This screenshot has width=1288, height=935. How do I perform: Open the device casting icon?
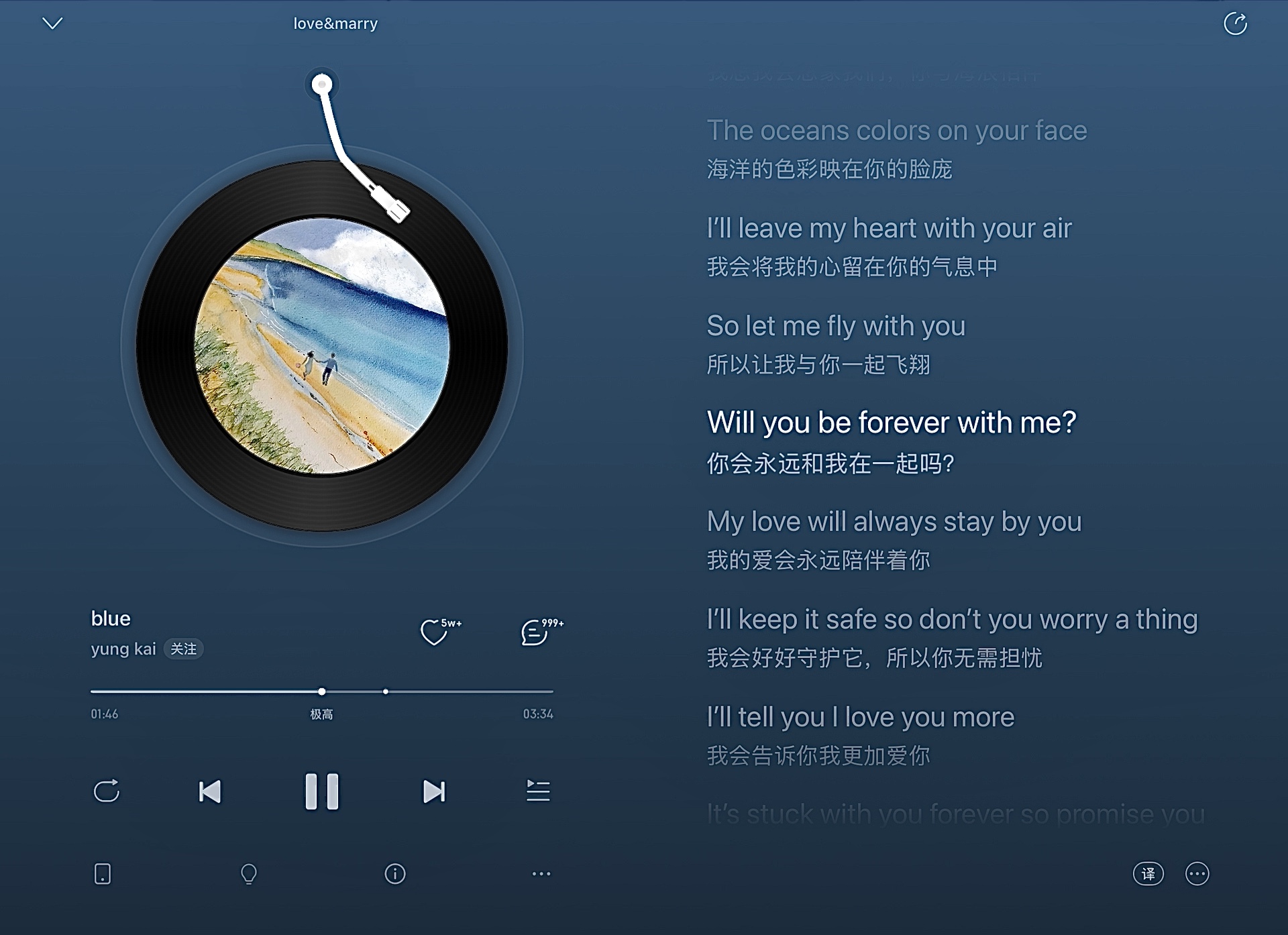(x=103, y=874)
